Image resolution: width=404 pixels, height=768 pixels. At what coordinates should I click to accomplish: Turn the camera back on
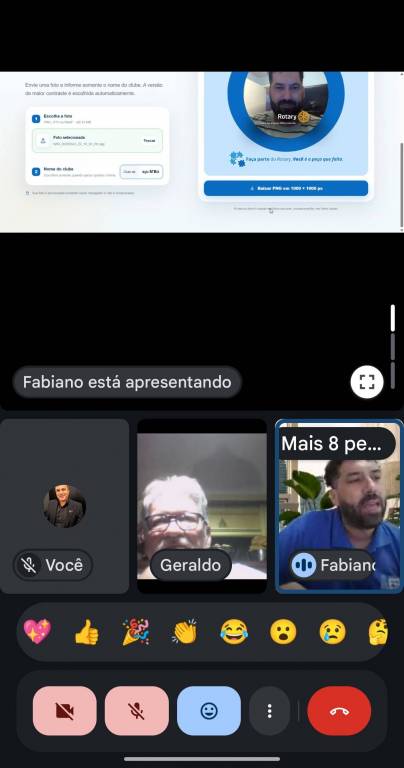(65, 711)
